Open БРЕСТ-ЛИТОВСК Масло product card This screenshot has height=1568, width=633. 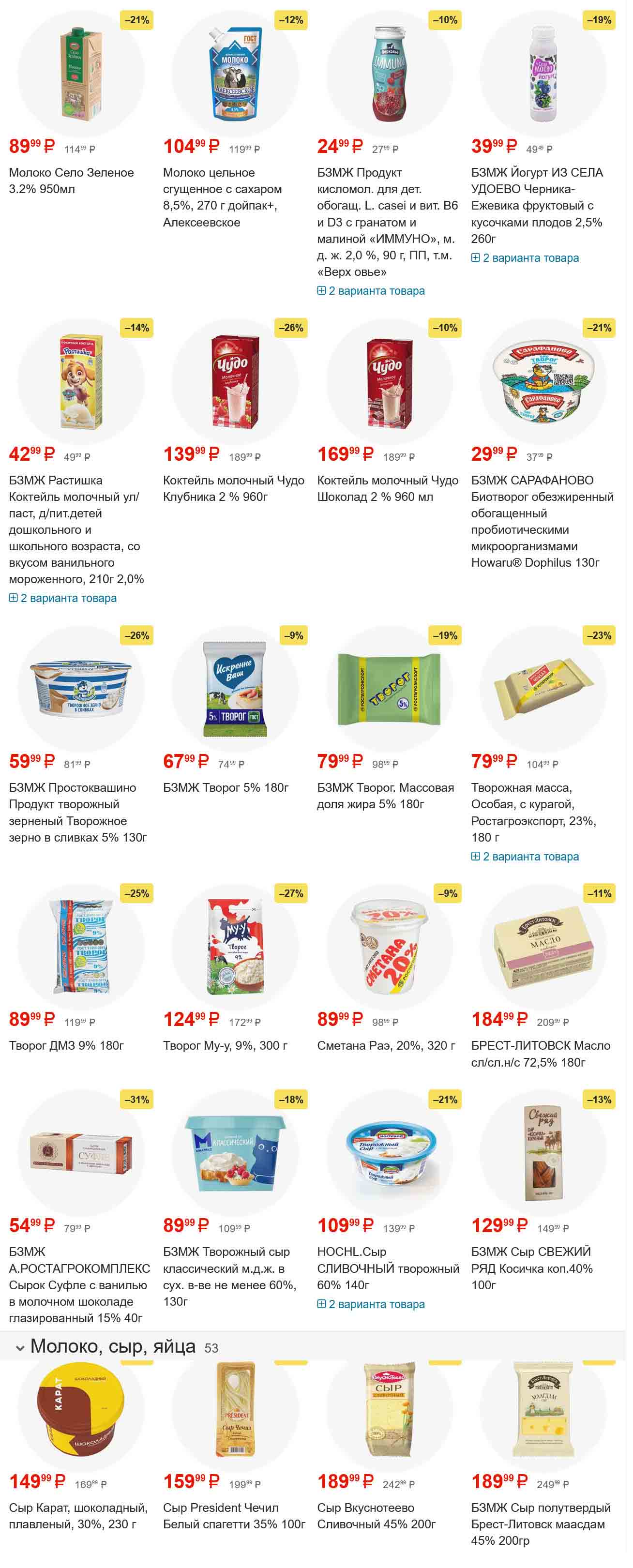click(x=541, y=1054)
